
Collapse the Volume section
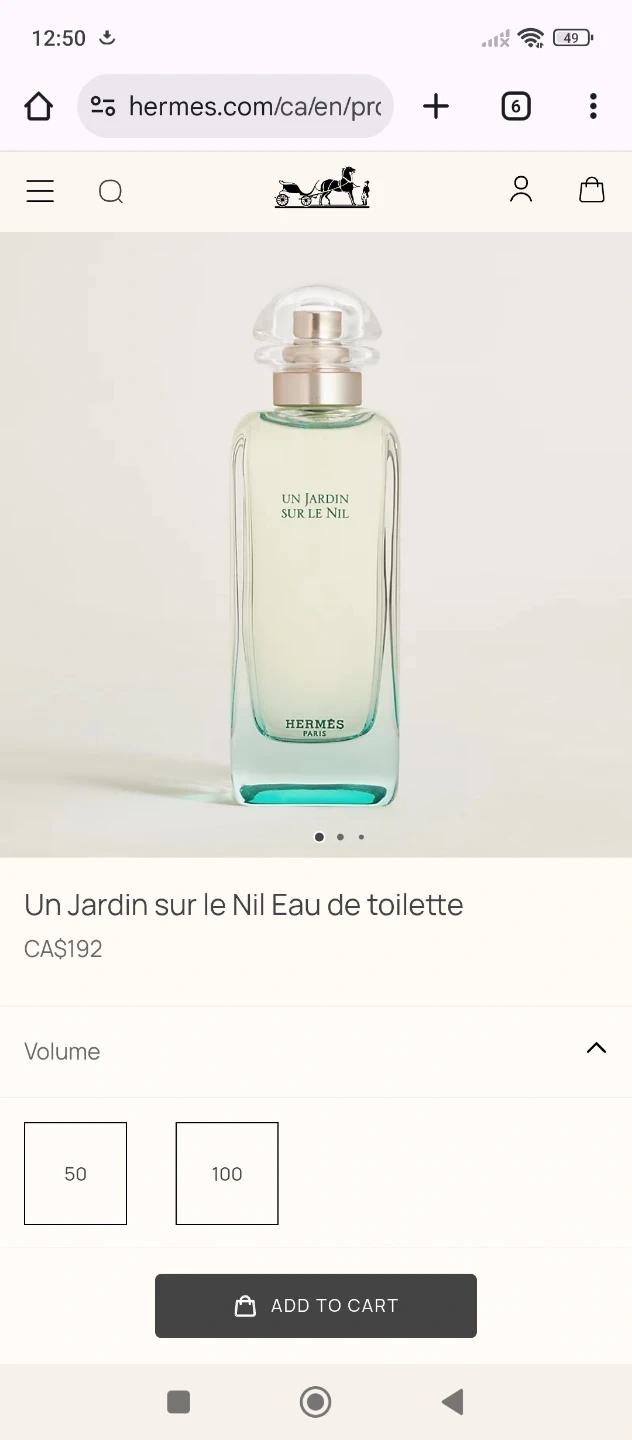click(596, 1049)
